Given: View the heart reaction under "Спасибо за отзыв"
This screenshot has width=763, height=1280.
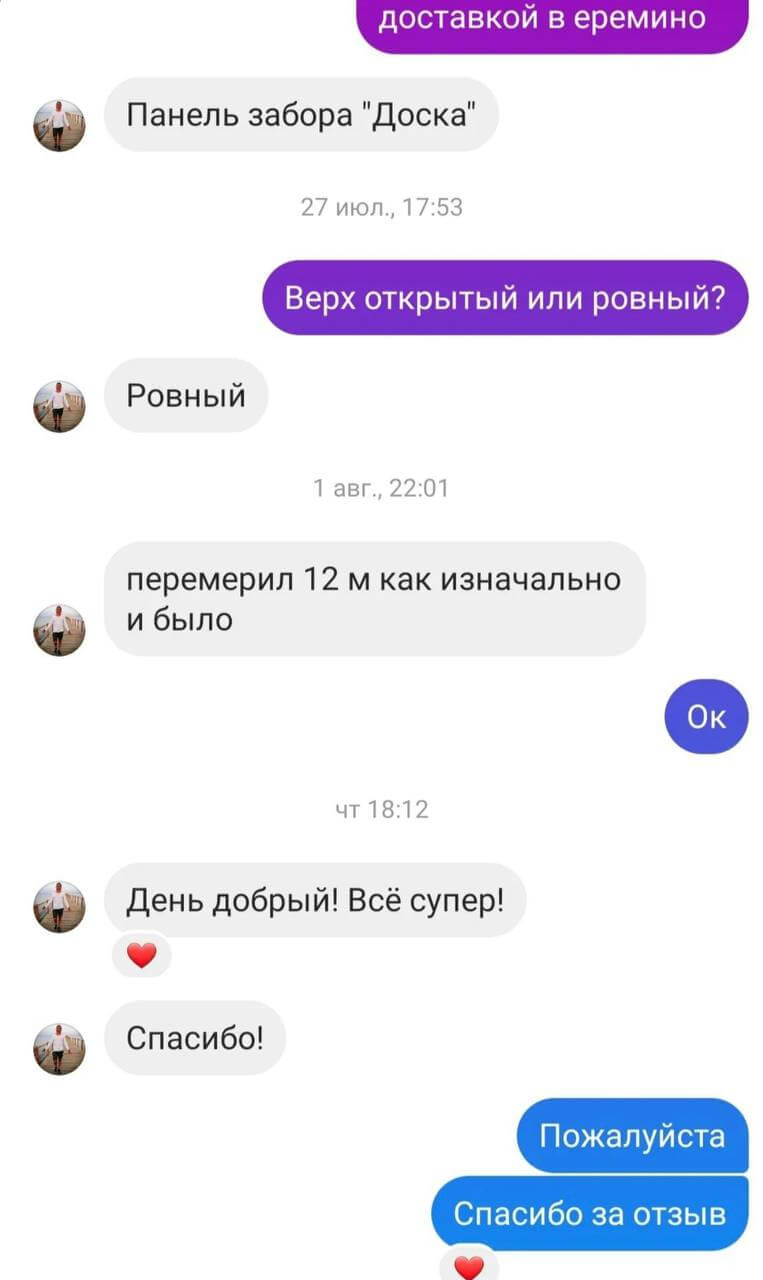Looking at the screenshot, I should pyautogui.click(x=468, y=1266).
